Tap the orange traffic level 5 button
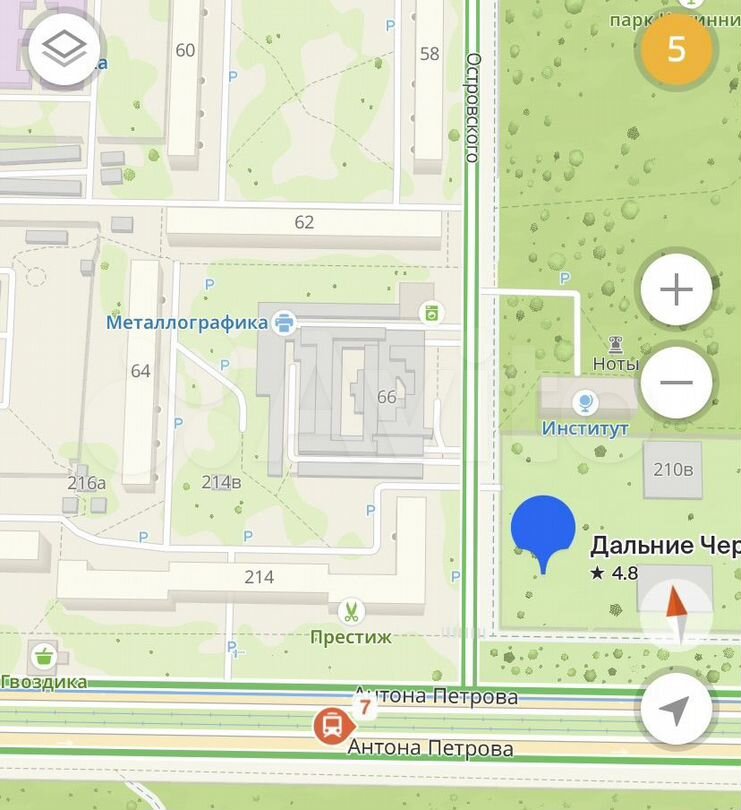The image size is (741, 810). point(676,49)
